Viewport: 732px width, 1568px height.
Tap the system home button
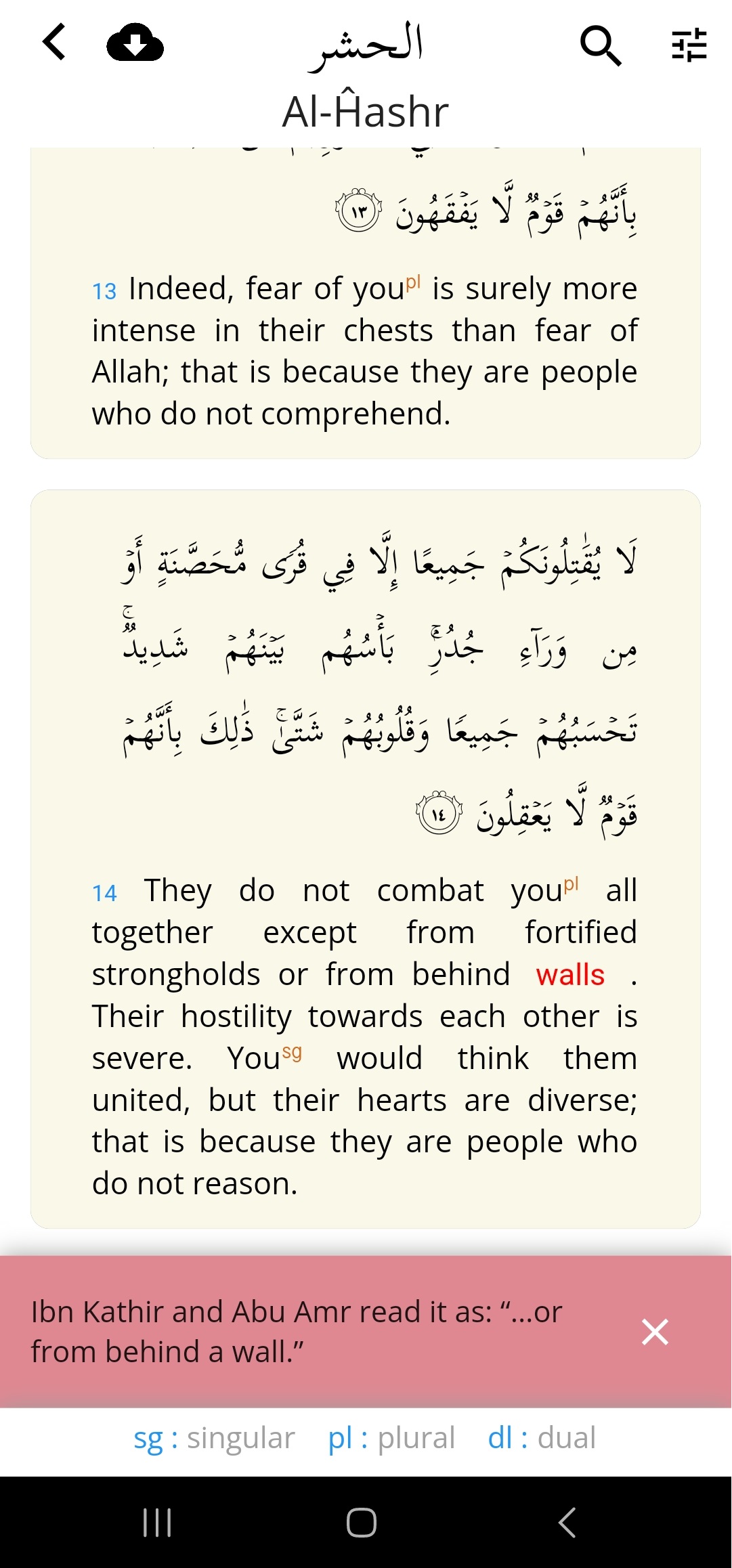[x=362, y=1523]
